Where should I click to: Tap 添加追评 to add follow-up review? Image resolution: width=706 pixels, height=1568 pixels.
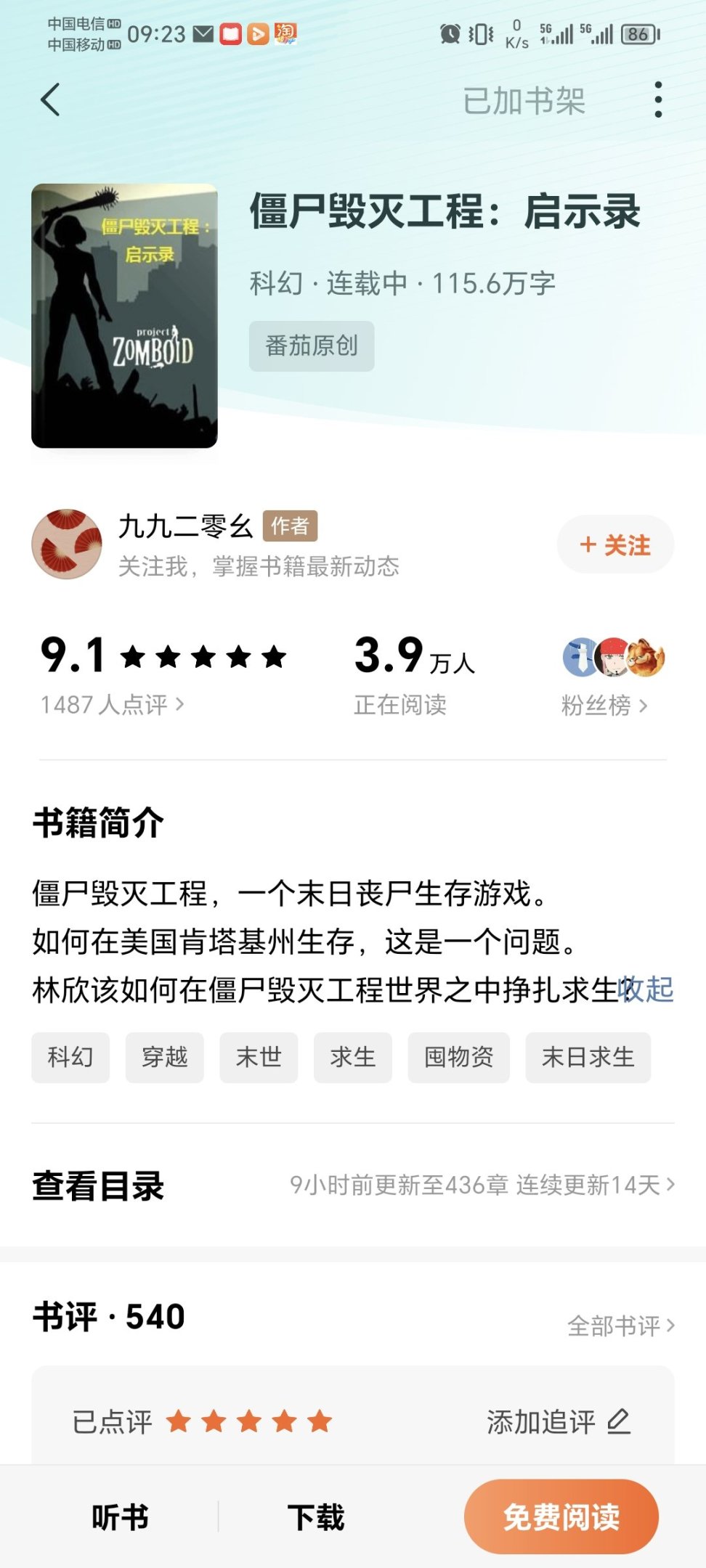558,1421
